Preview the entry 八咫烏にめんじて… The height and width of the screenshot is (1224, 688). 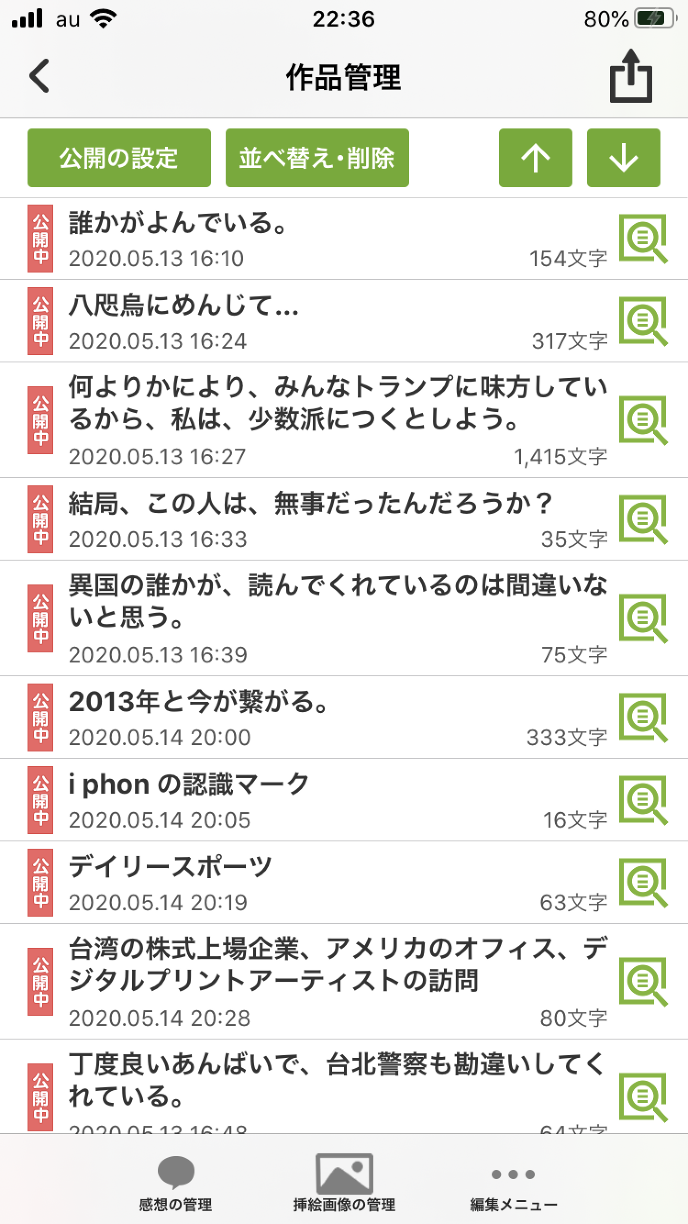643,321
